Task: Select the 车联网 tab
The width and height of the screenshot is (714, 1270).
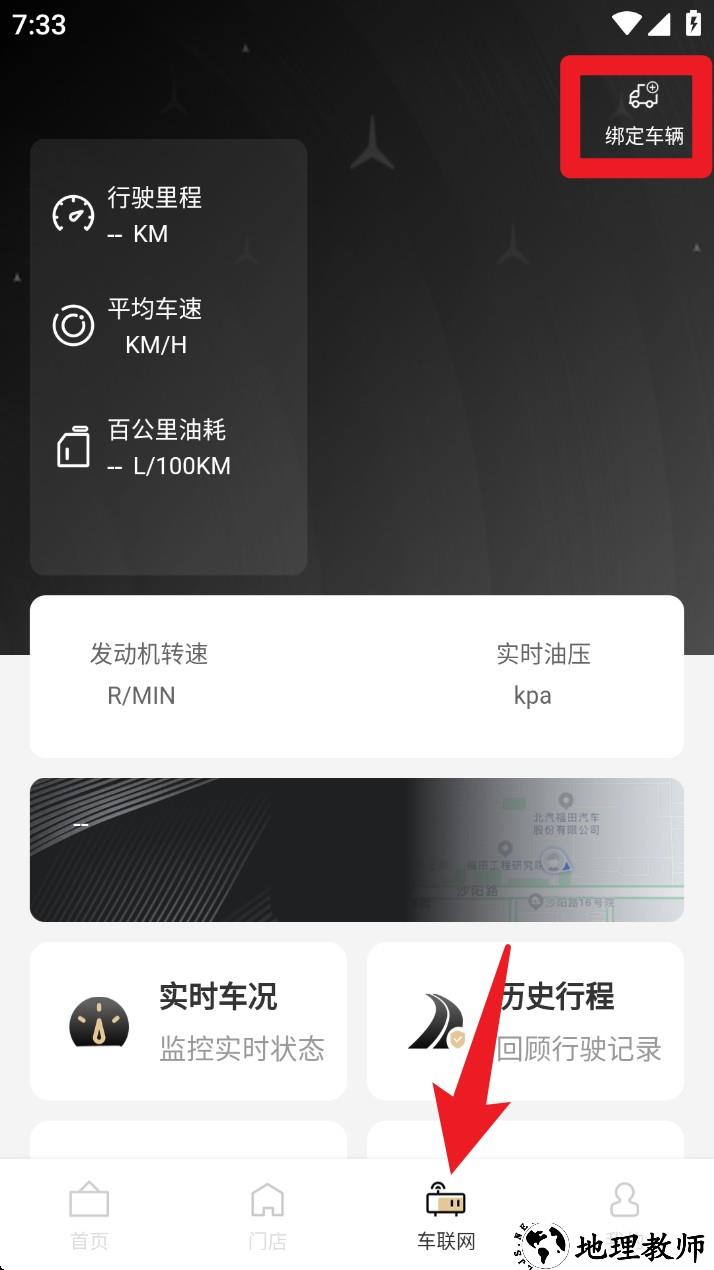Action: 446,1215
